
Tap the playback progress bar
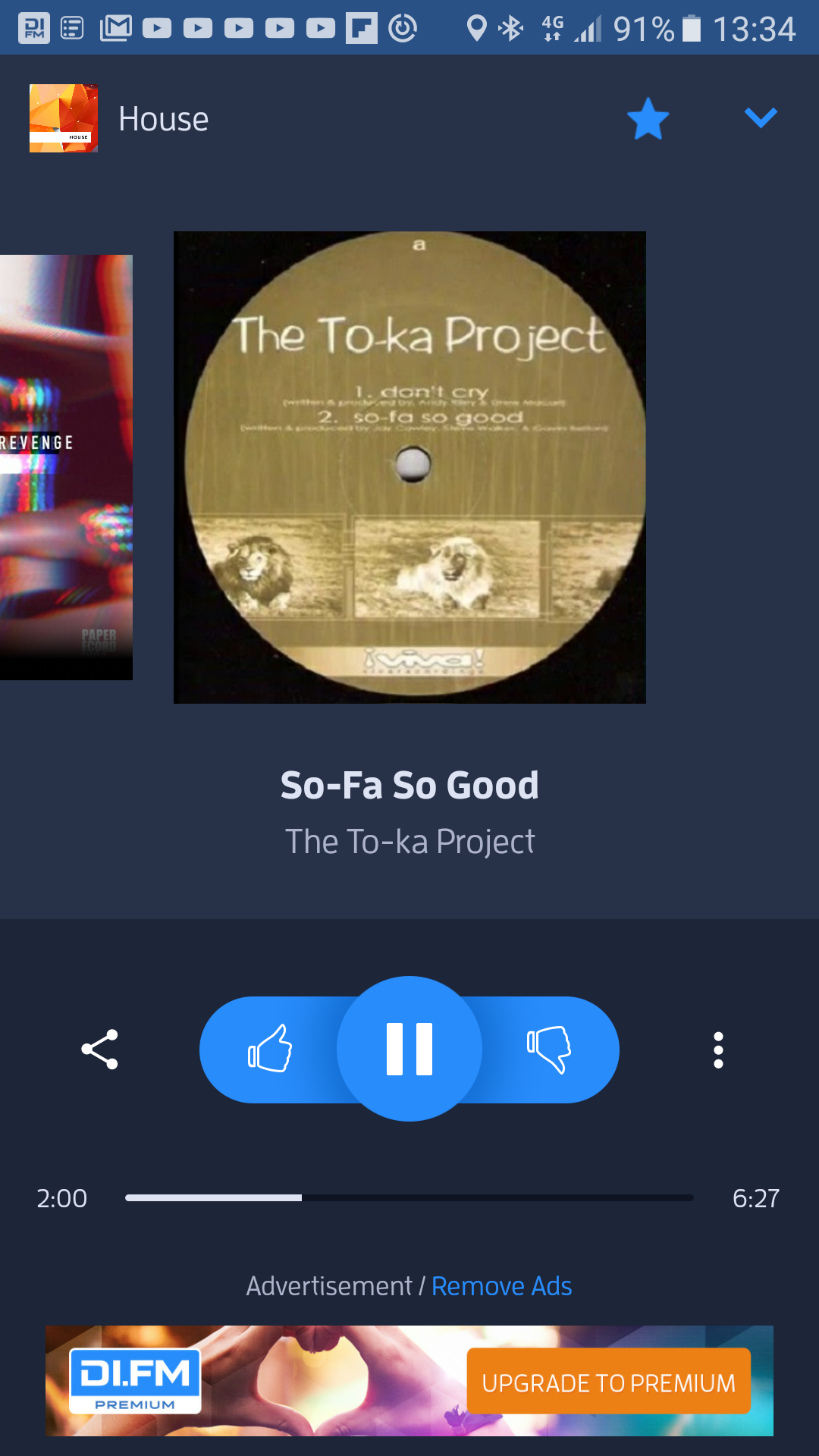pyautogui.click(x=409, y=1198)
